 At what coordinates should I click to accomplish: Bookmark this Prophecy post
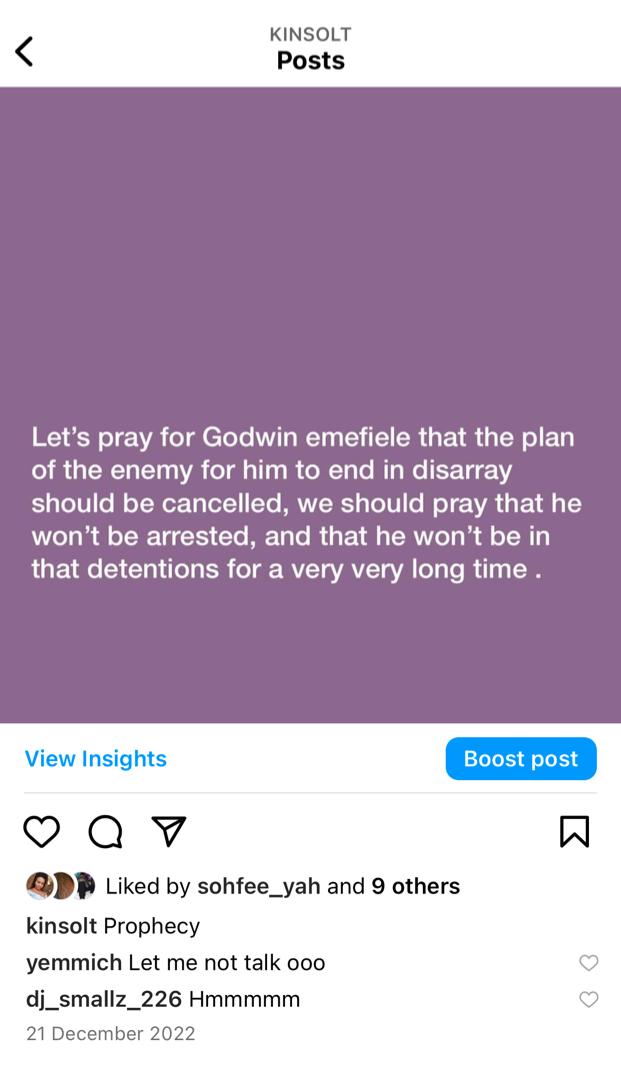(574, 831)
